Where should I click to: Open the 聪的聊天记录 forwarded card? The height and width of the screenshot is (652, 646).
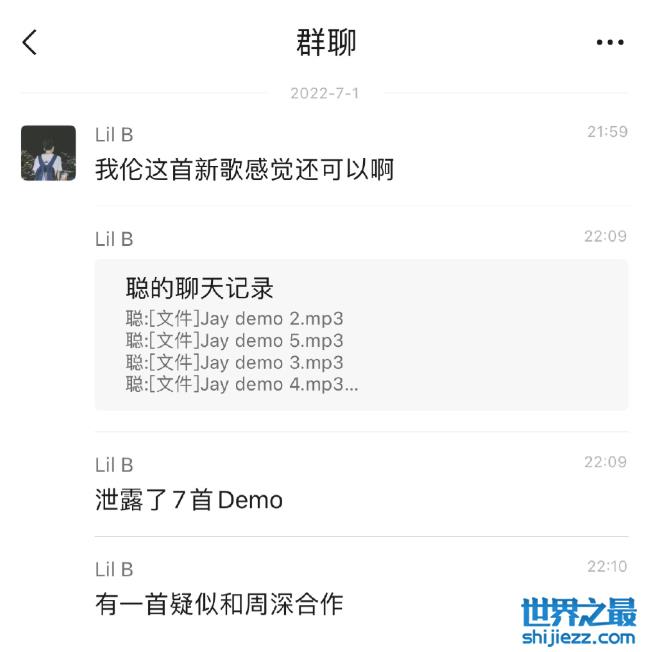click(x=361, y=335)
